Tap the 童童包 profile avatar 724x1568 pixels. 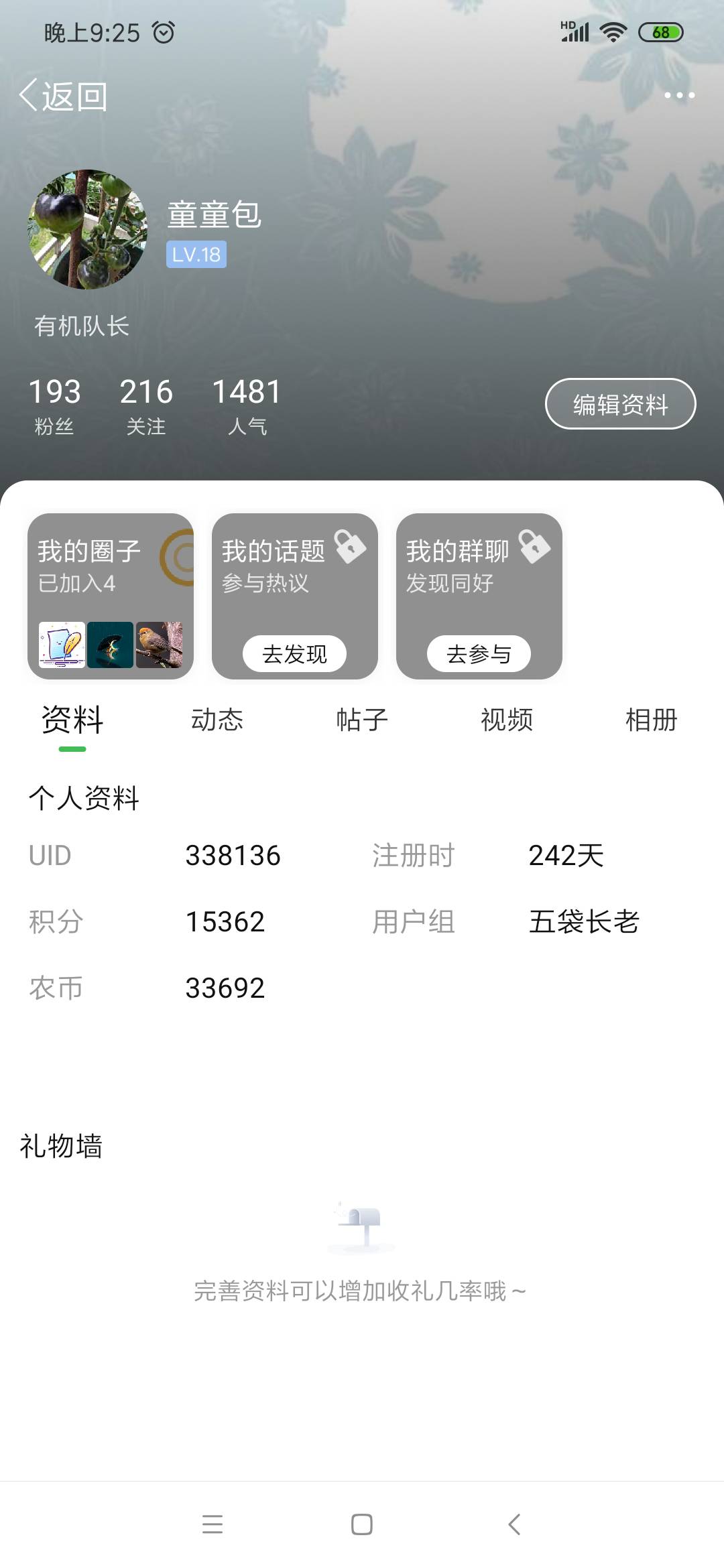87,229
